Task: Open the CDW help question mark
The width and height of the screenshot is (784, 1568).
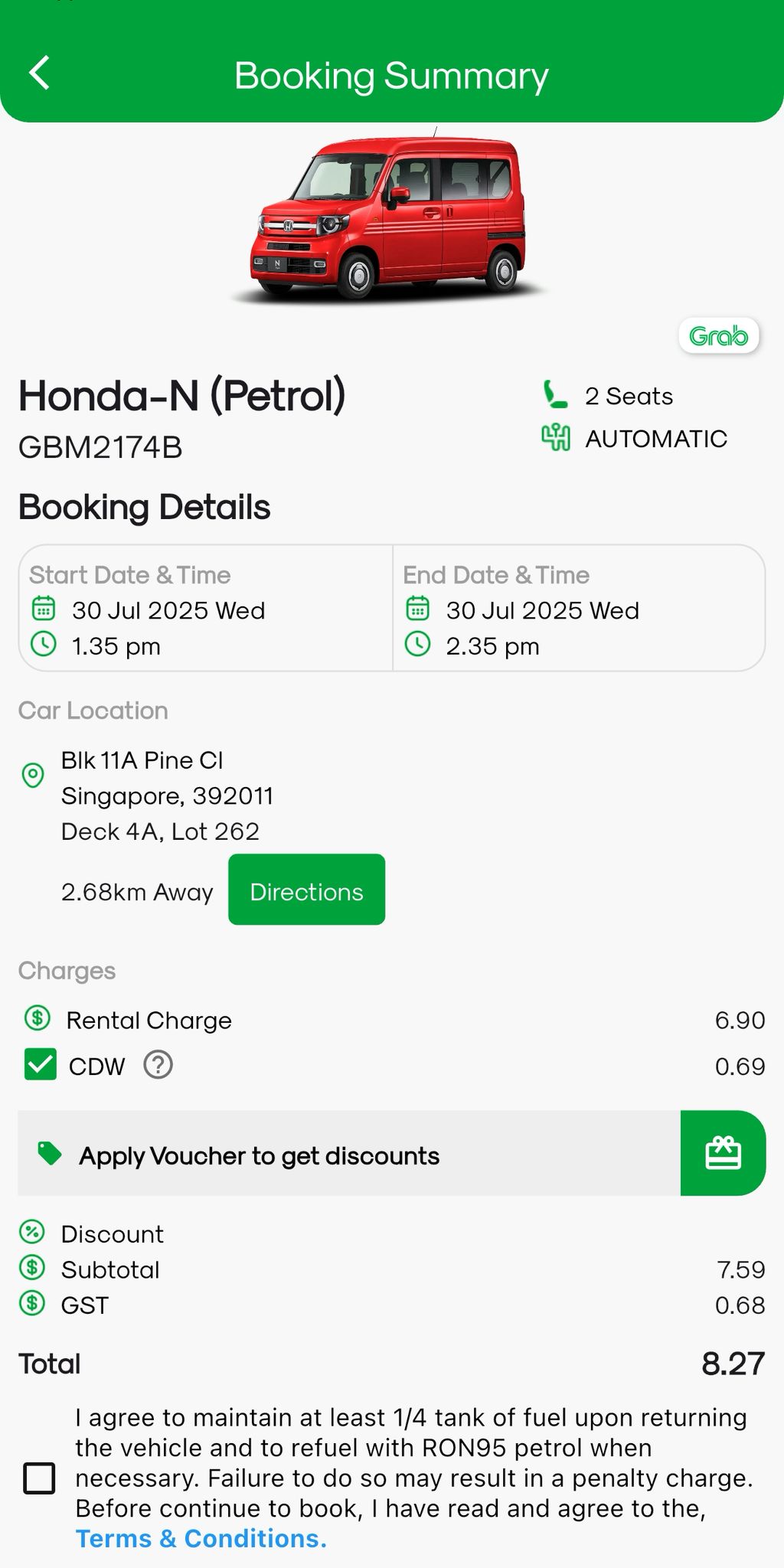Action: pos(158,1064)
